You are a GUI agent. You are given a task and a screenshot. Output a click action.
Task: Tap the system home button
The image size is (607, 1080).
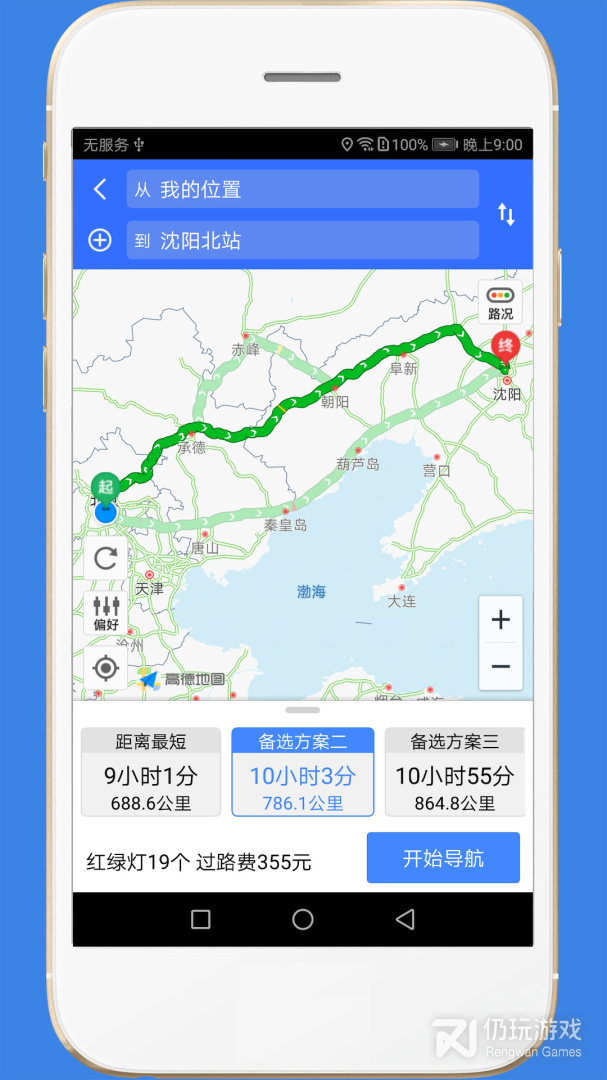click(302, 919)
